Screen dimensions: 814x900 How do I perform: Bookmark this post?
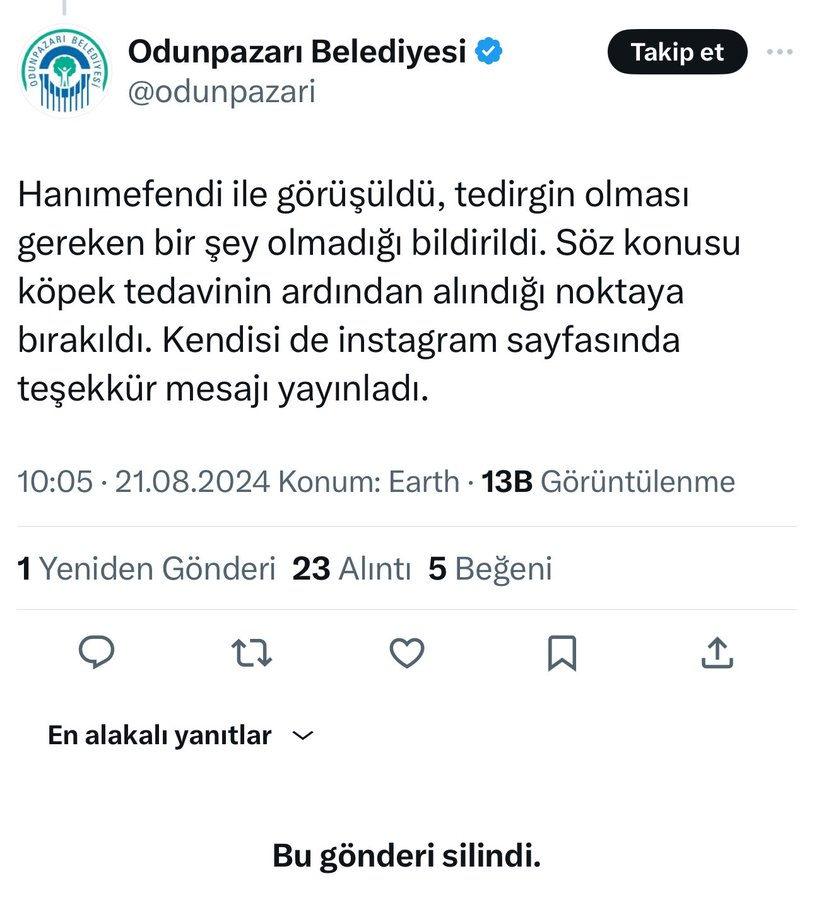[562, 653]
